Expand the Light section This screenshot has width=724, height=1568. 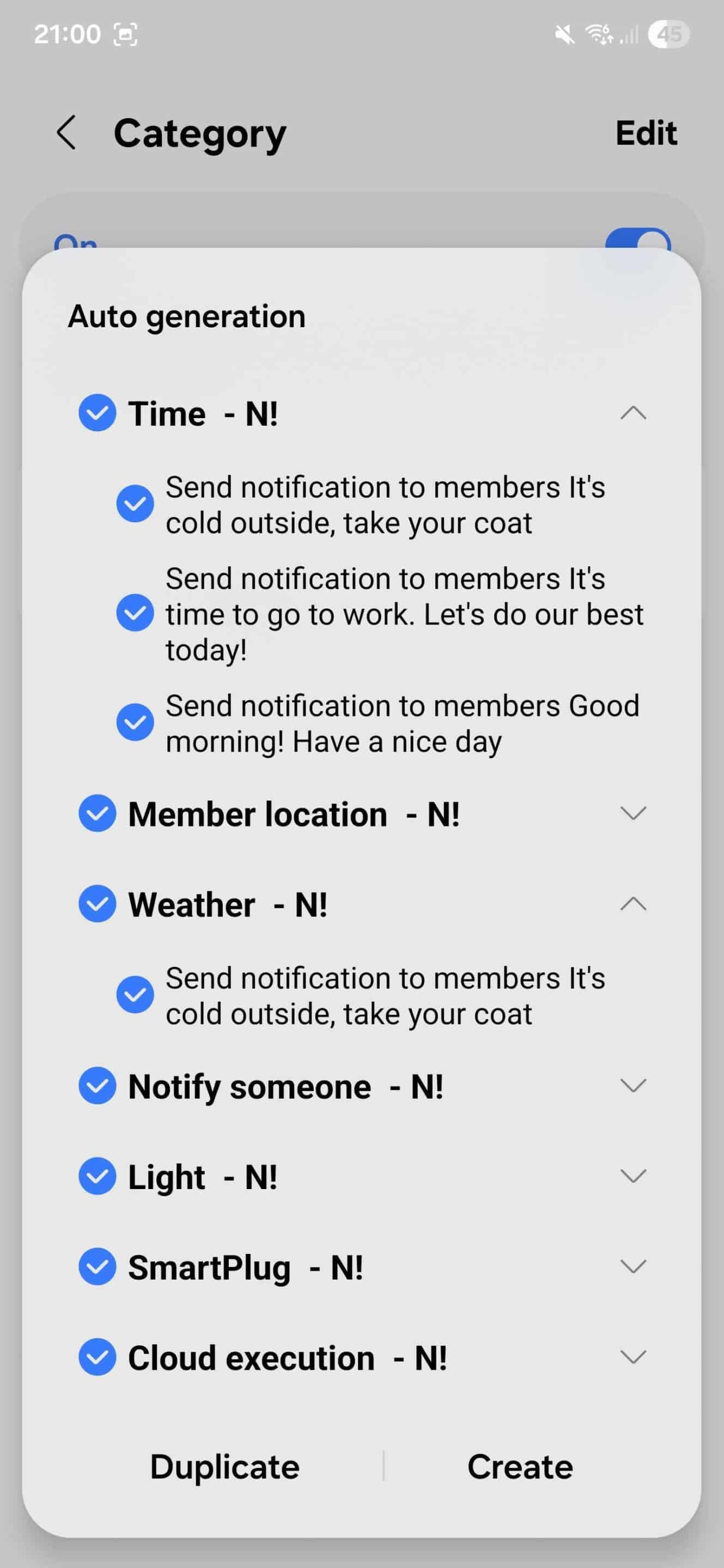pyautogui.click(x=632, y=1176)
